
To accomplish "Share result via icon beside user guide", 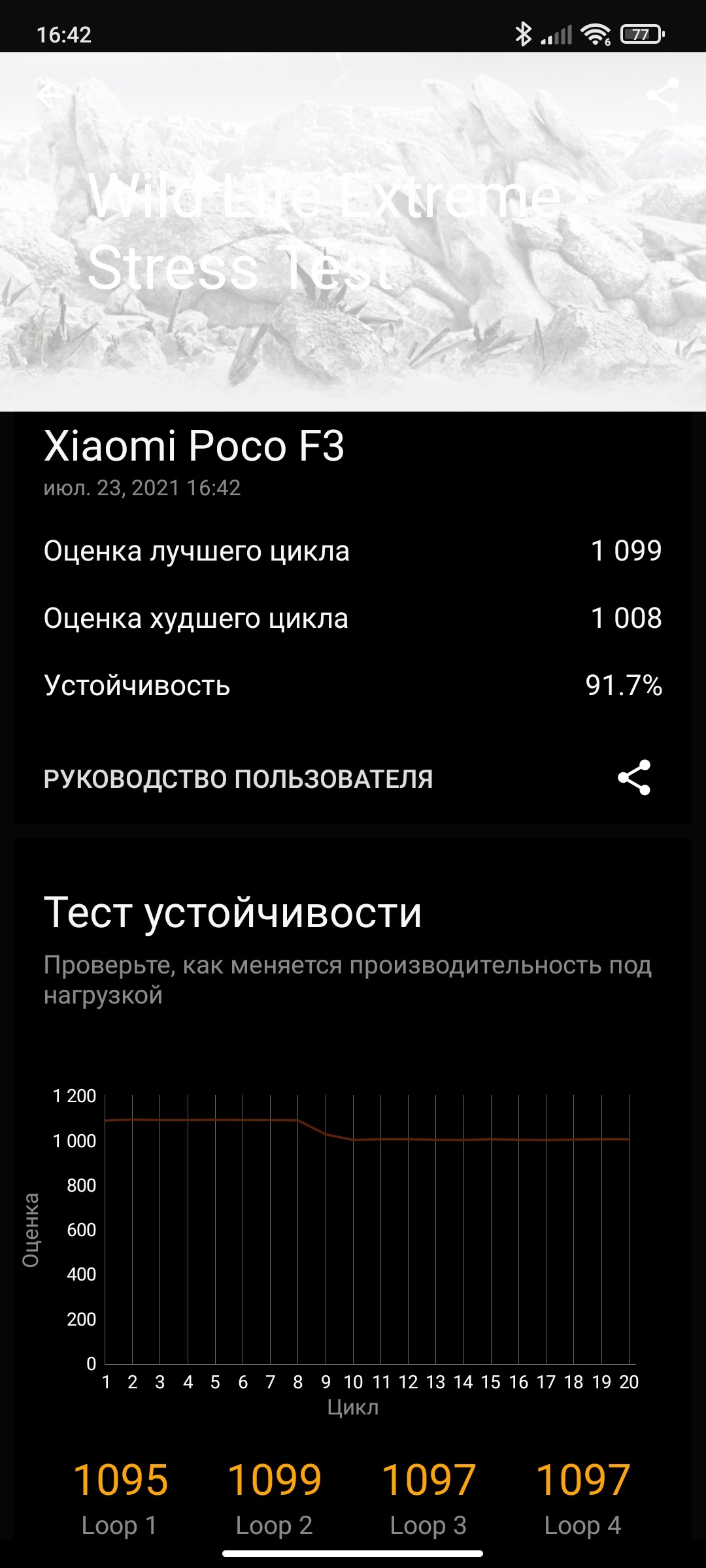I will tap(633, 777).
